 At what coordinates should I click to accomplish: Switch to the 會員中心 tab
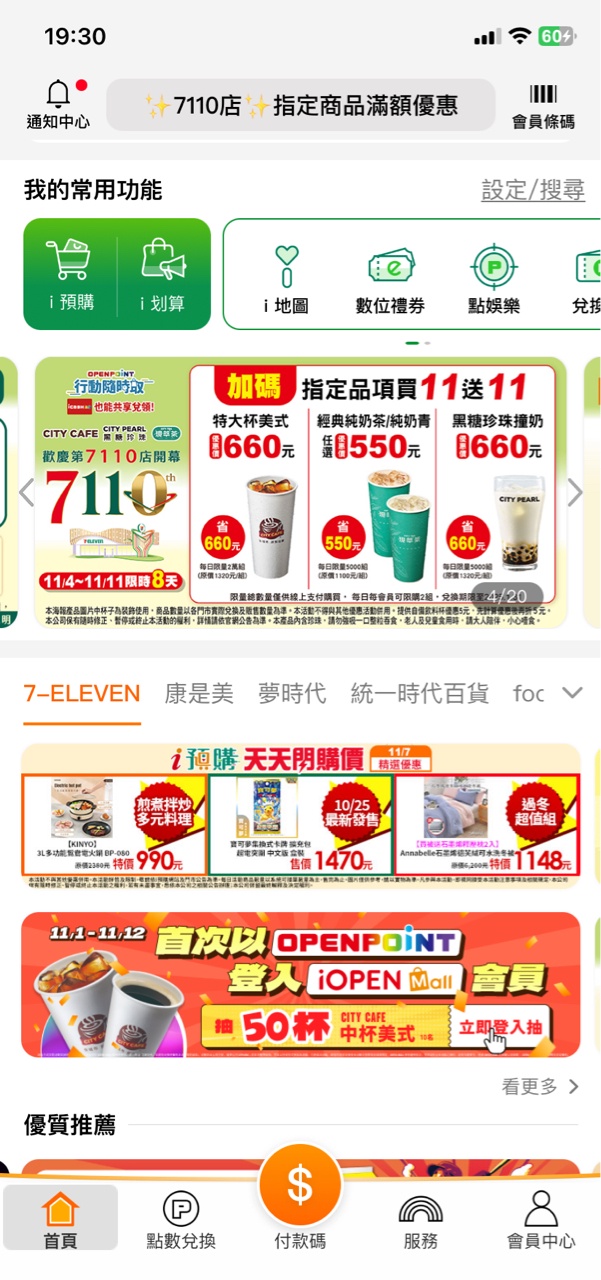tap(540, 1220)
